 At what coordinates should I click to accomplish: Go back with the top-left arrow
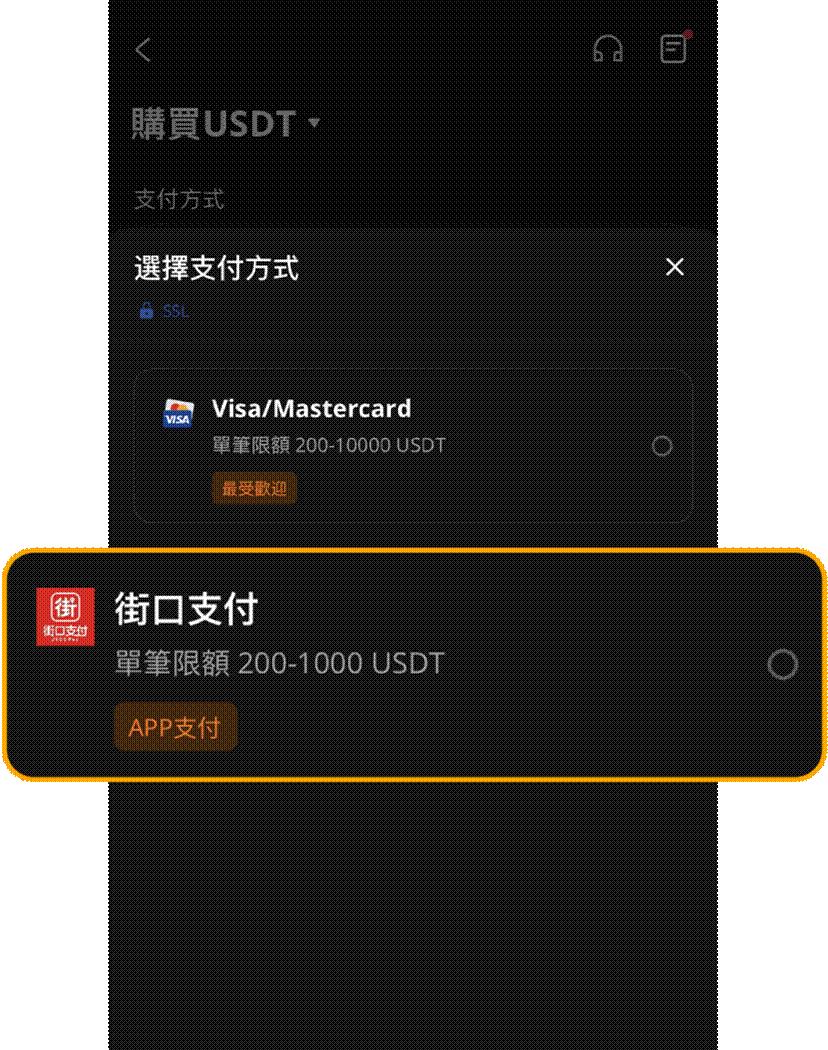pos(143,50)
